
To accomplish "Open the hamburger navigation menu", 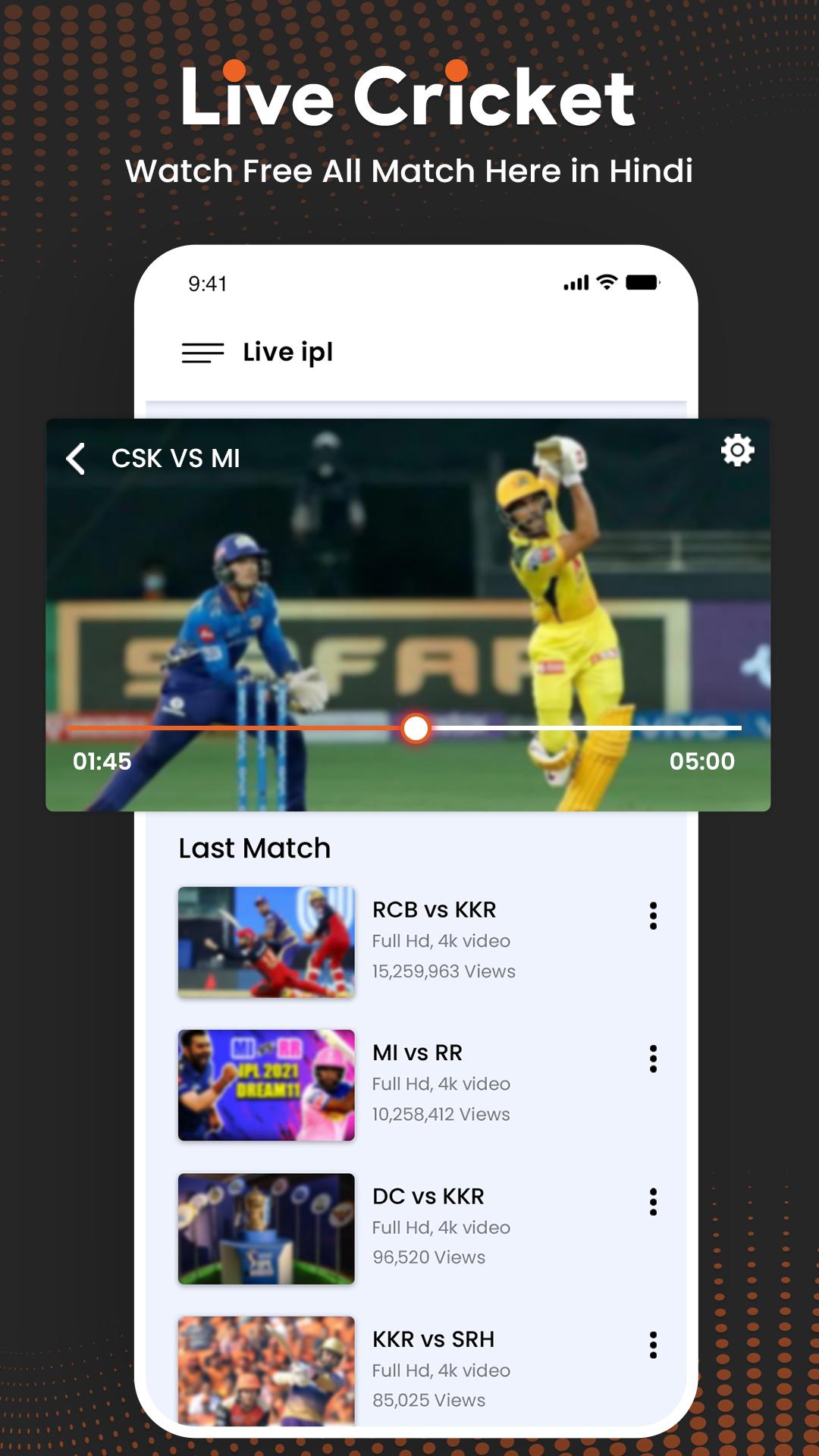I will tap(202, 352).
